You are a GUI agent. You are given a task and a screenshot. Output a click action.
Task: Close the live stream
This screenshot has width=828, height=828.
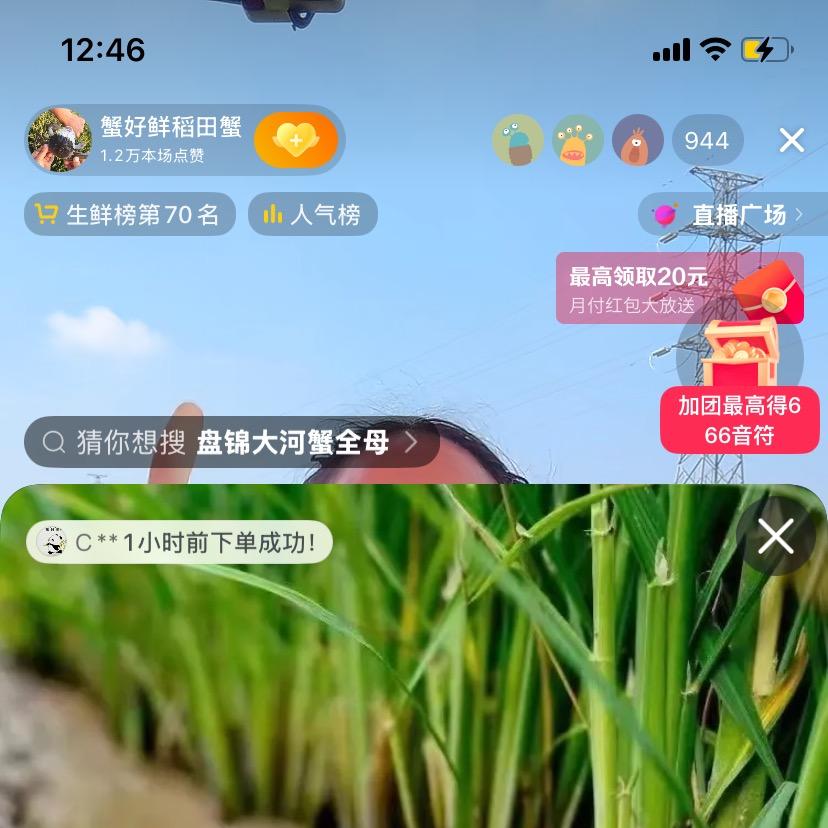(792, 140)
